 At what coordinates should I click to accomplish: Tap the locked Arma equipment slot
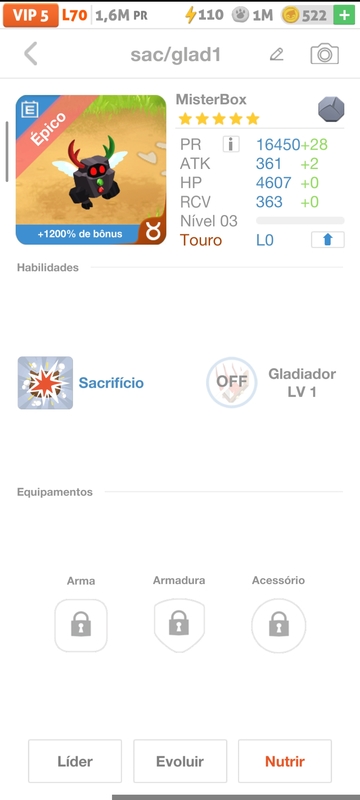click(x=81, y=625)
